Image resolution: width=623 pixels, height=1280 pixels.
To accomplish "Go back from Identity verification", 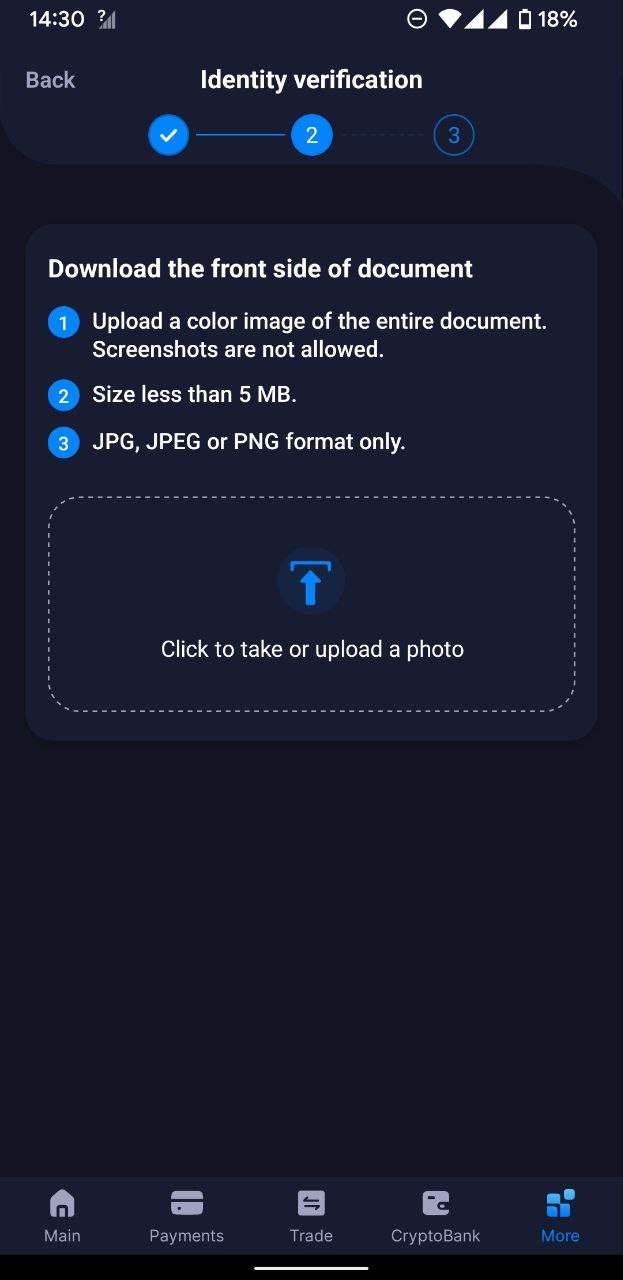I will (50, 80).
